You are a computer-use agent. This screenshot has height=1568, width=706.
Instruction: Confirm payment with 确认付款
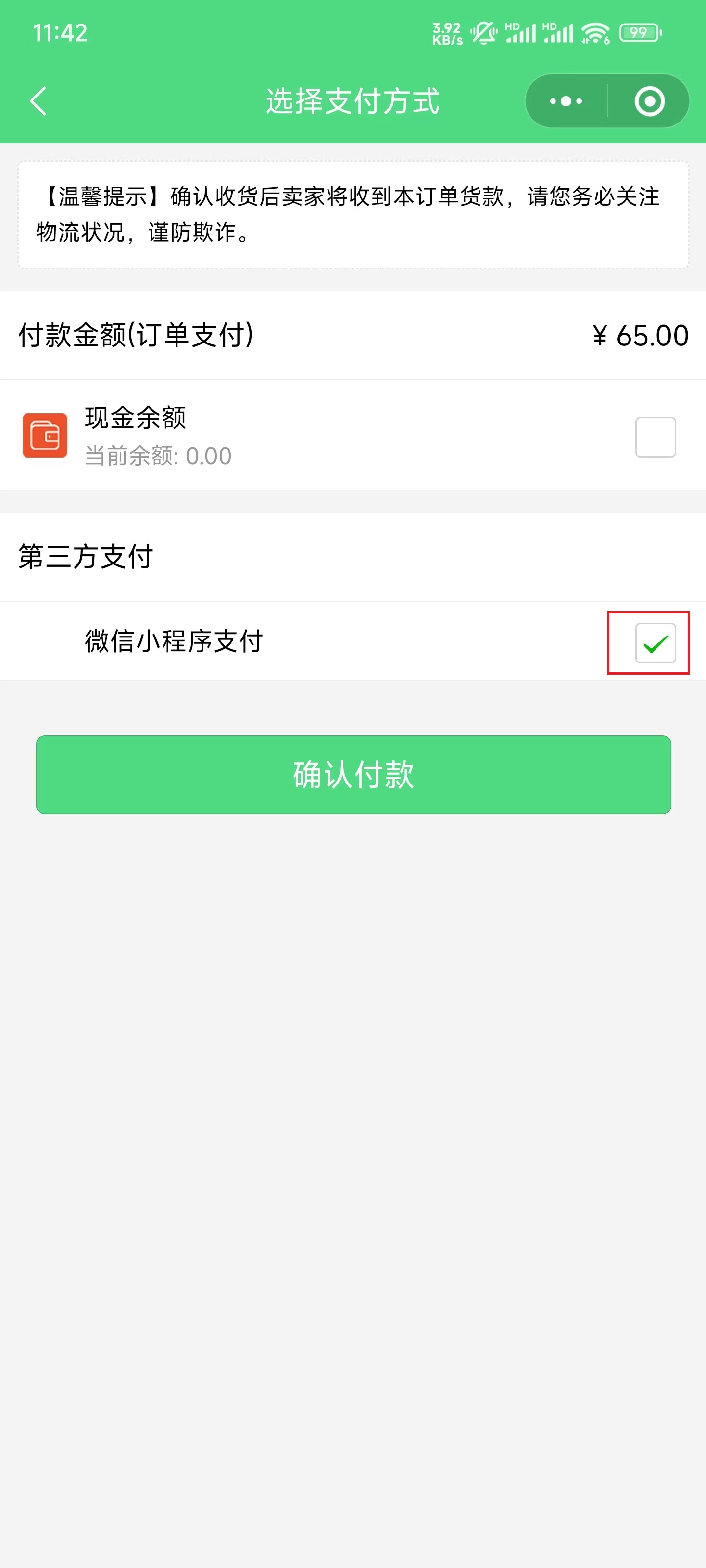(x=353, y=774)
